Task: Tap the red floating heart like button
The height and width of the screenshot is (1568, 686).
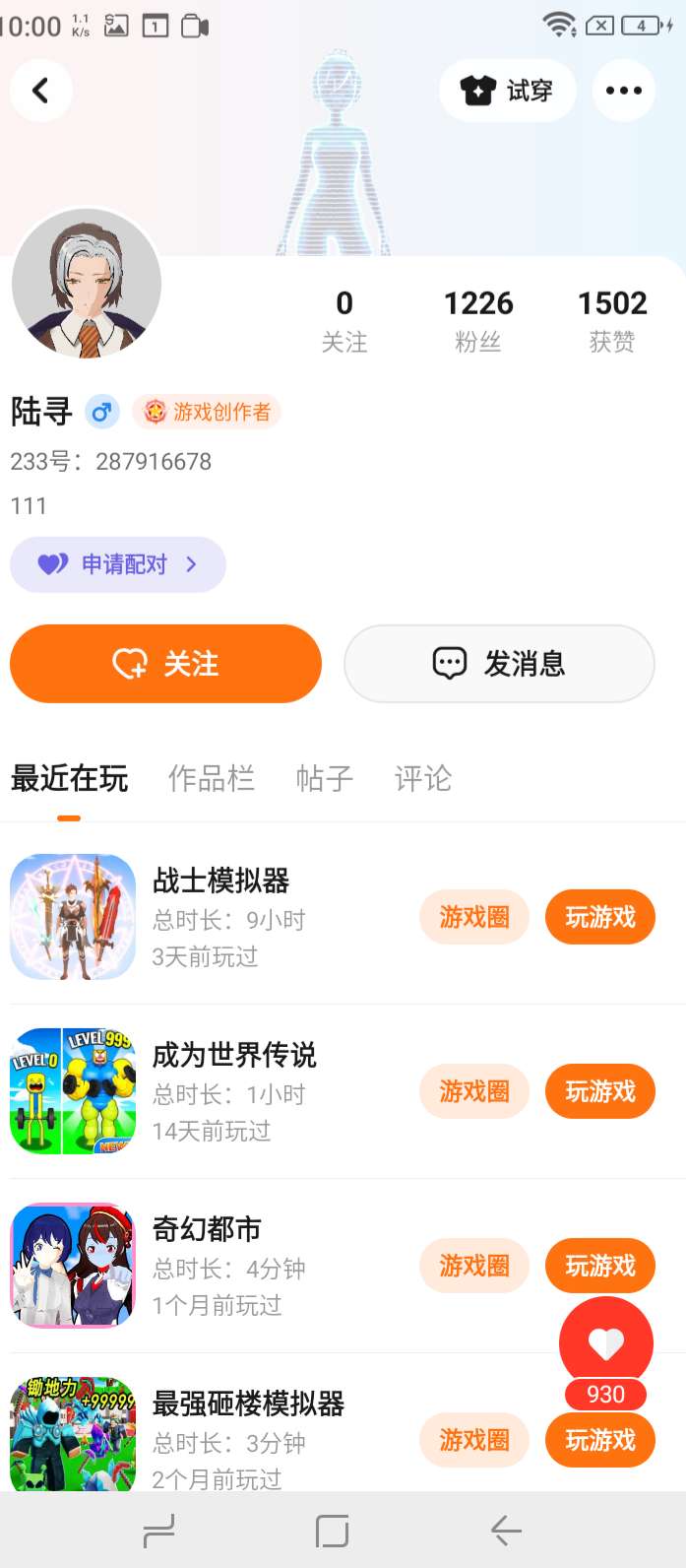Action: 605,1342
